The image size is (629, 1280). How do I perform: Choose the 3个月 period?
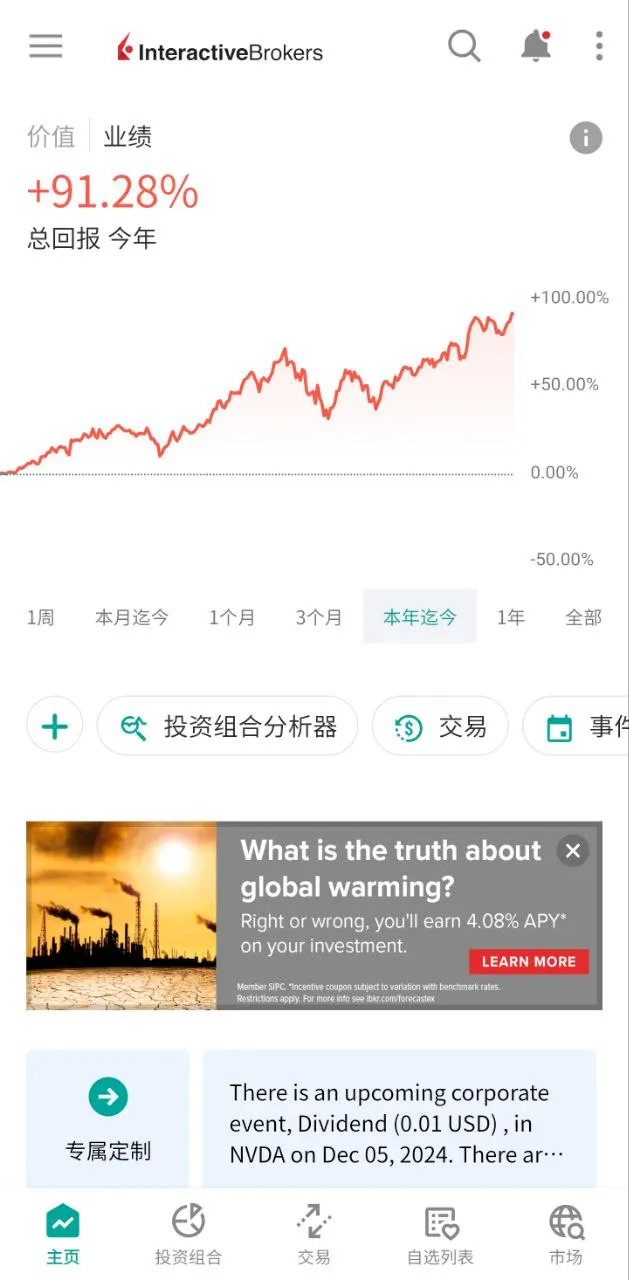(x=318, y=617)
